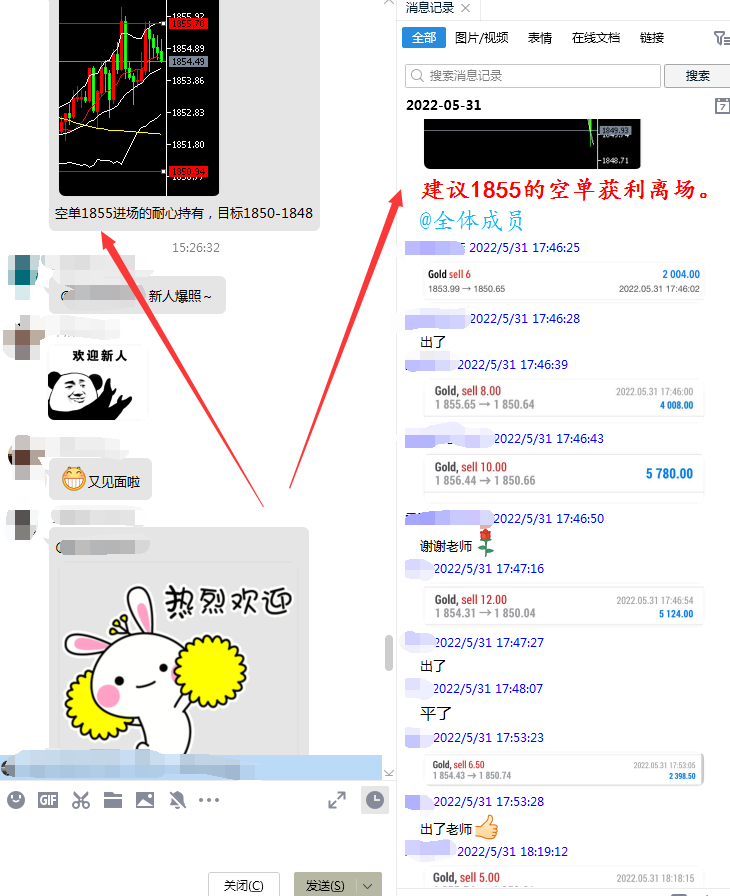730x896 pixels.
Task: Send a picture using the image icon
Action: [x=145, y=800]
